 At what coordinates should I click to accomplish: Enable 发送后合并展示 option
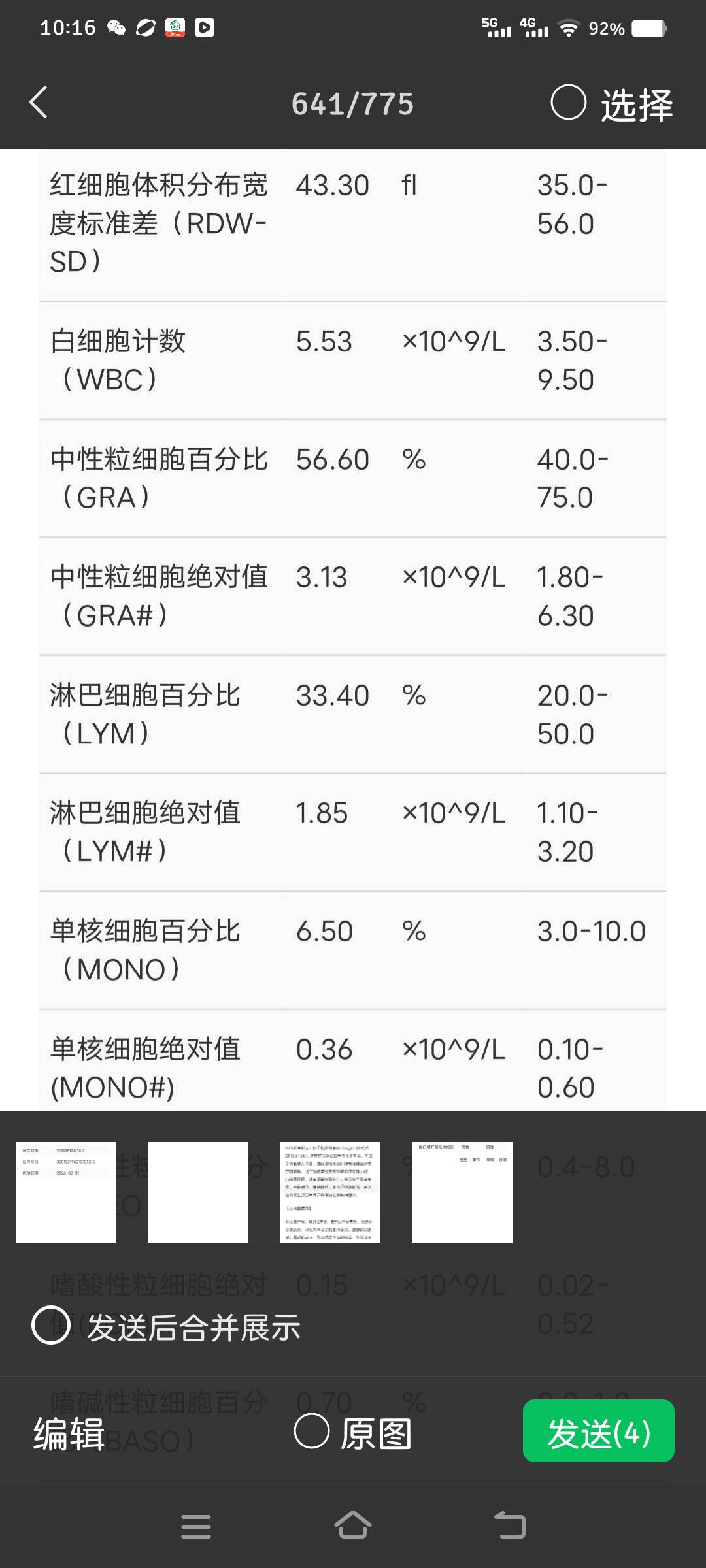(x=51, y=1326)
